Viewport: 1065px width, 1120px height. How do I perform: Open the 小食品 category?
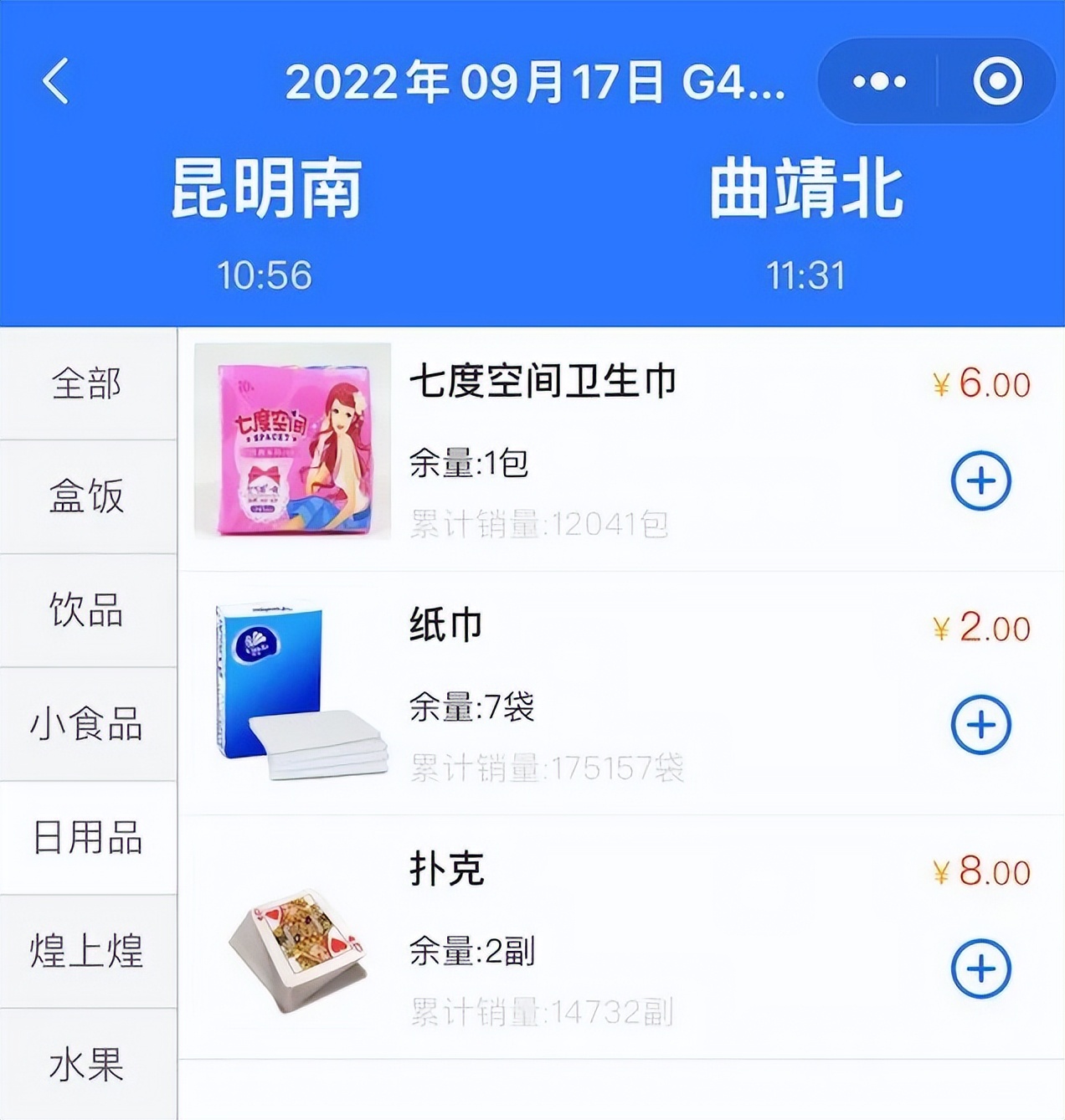[87, 725]
